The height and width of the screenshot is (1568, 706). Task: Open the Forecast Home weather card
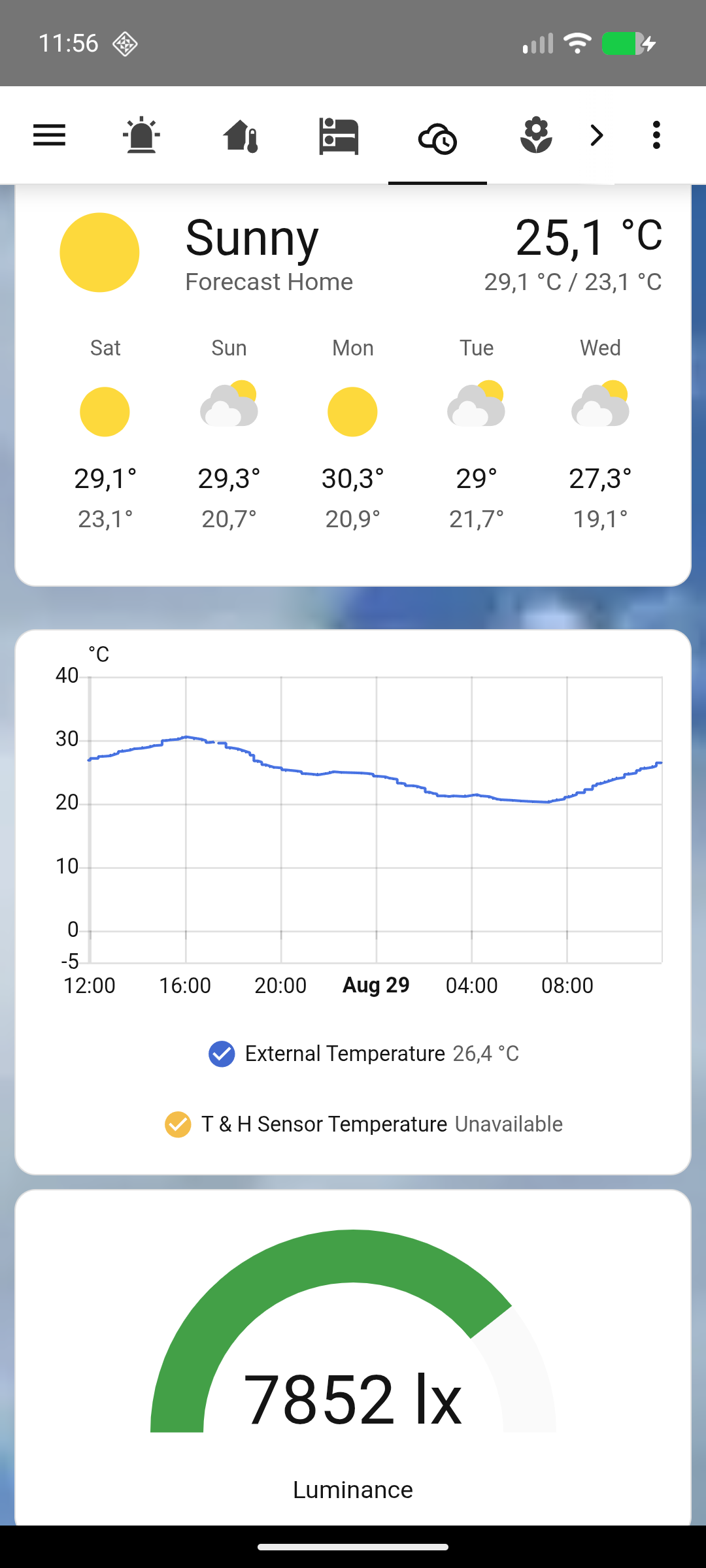point(353,385)
